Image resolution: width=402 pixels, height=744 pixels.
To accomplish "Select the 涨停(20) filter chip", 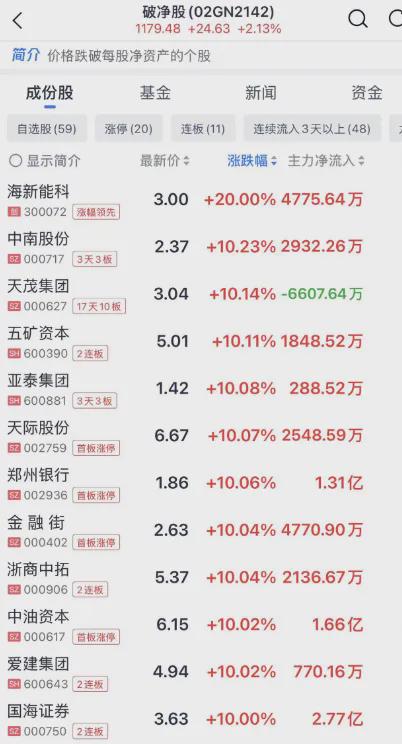I will pos(129,129).
